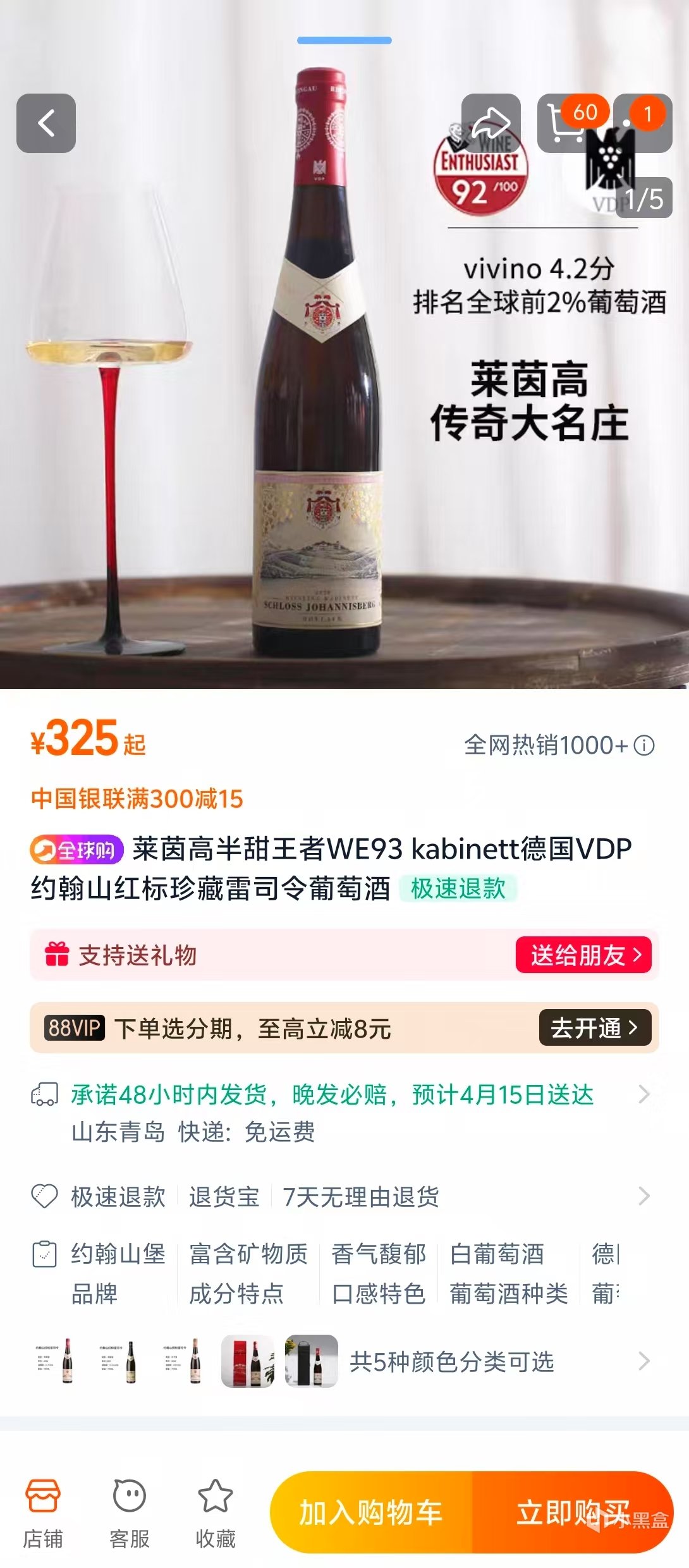Image resolution: width=689 pixels, height=1568 pixels.
Task: Tap the 送给朋友 button
Action: [583, 955]
